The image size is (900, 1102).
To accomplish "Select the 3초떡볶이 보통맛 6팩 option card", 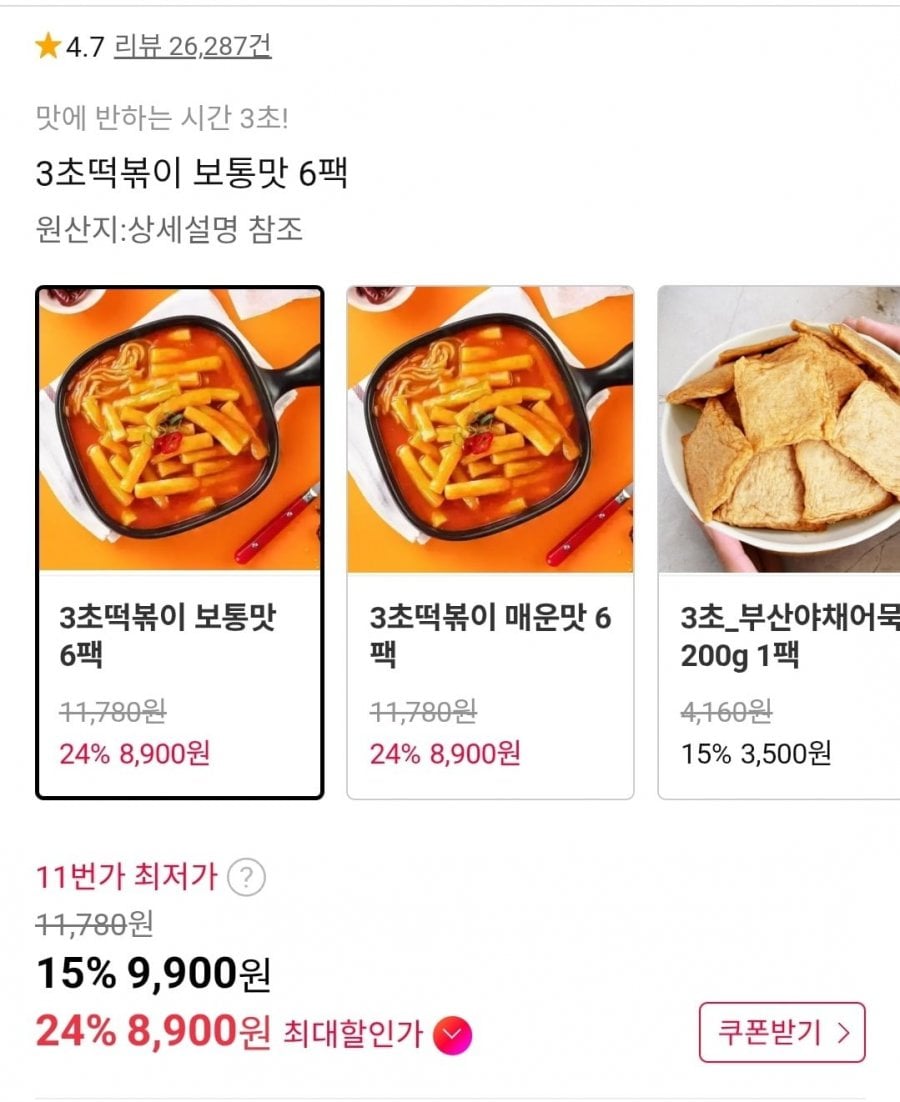I will [180, 543].
